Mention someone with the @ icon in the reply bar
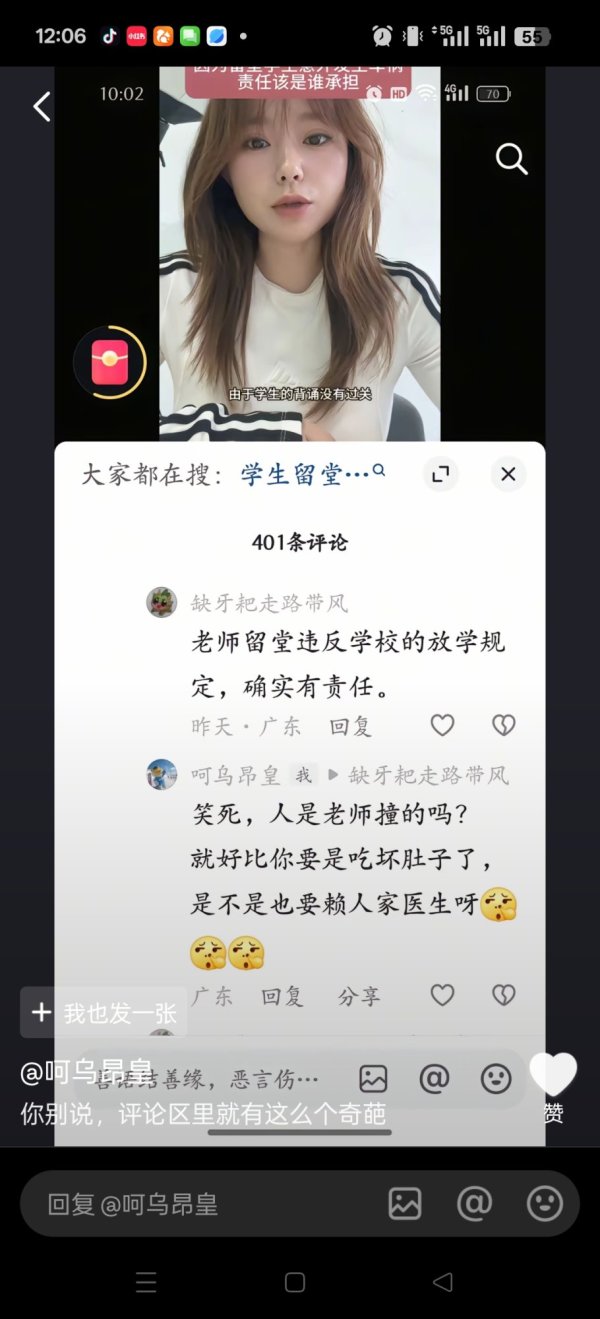Screen dimensions: 600x1319 tap(475, 1204)
